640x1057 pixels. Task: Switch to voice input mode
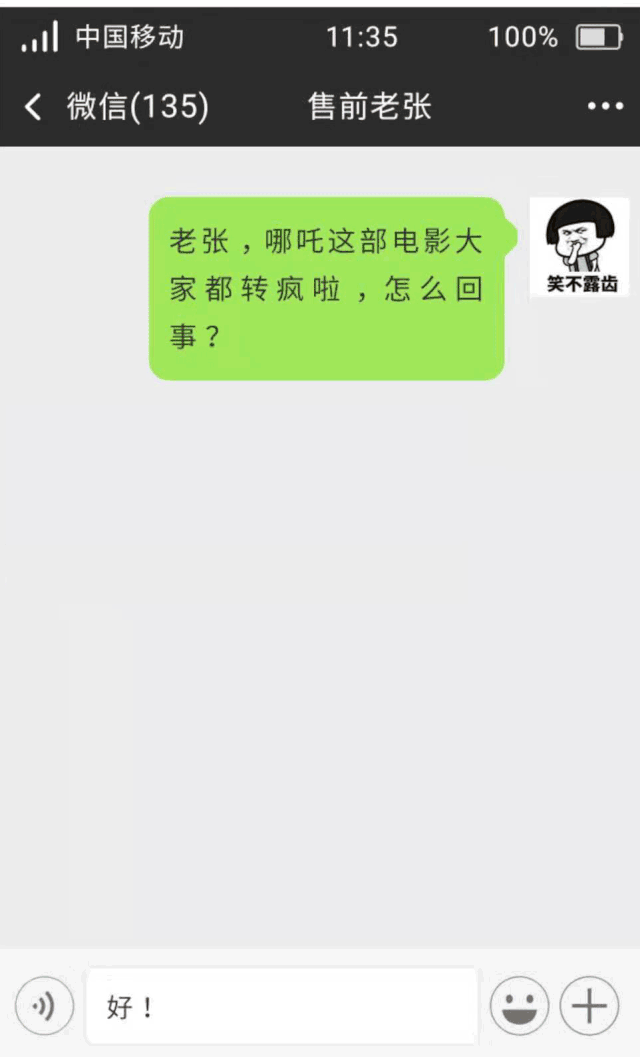click(x=45, y=1006)
